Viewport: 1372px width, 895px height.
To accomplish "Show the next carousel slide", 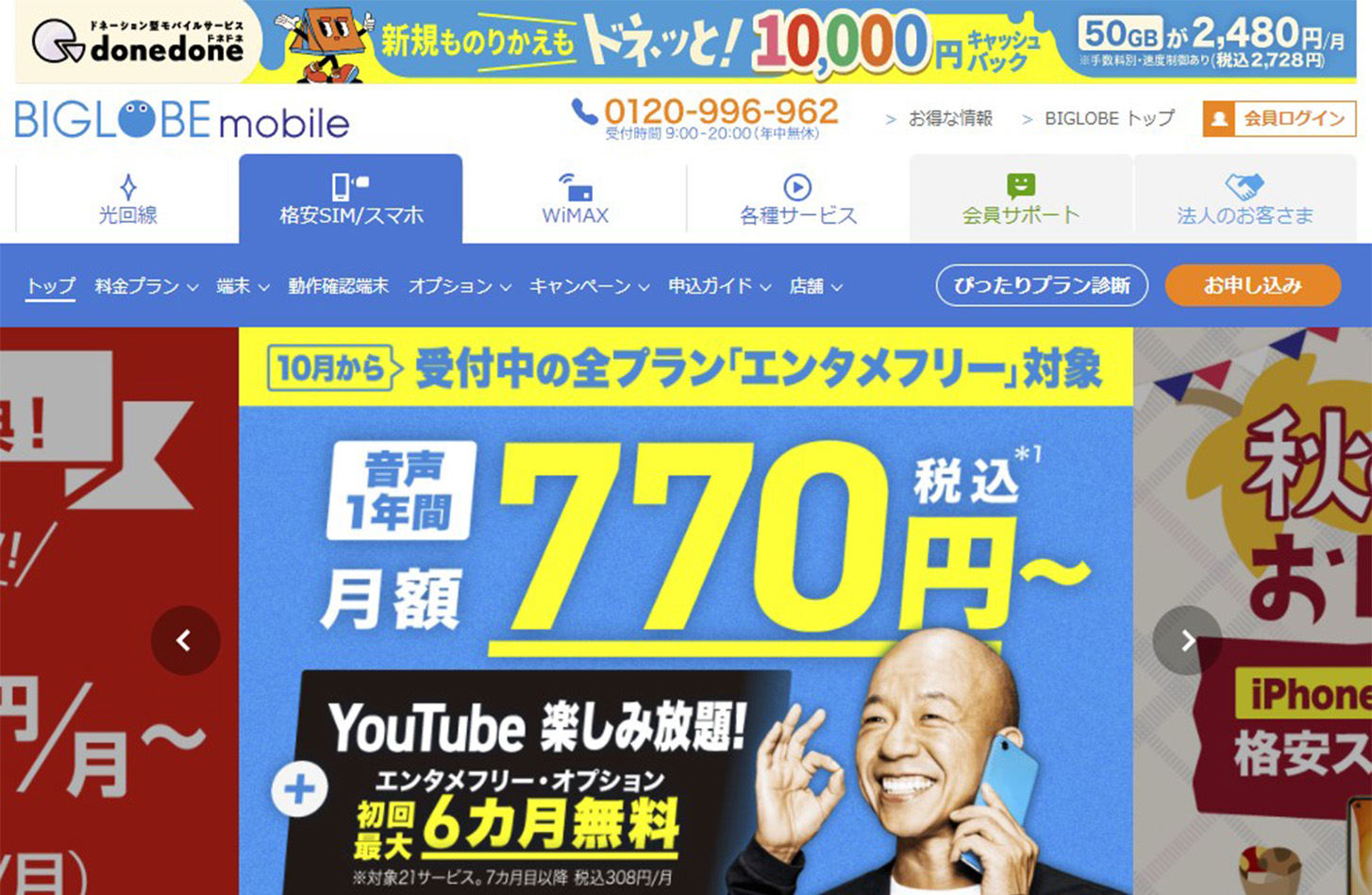I will coord(1187,640).
